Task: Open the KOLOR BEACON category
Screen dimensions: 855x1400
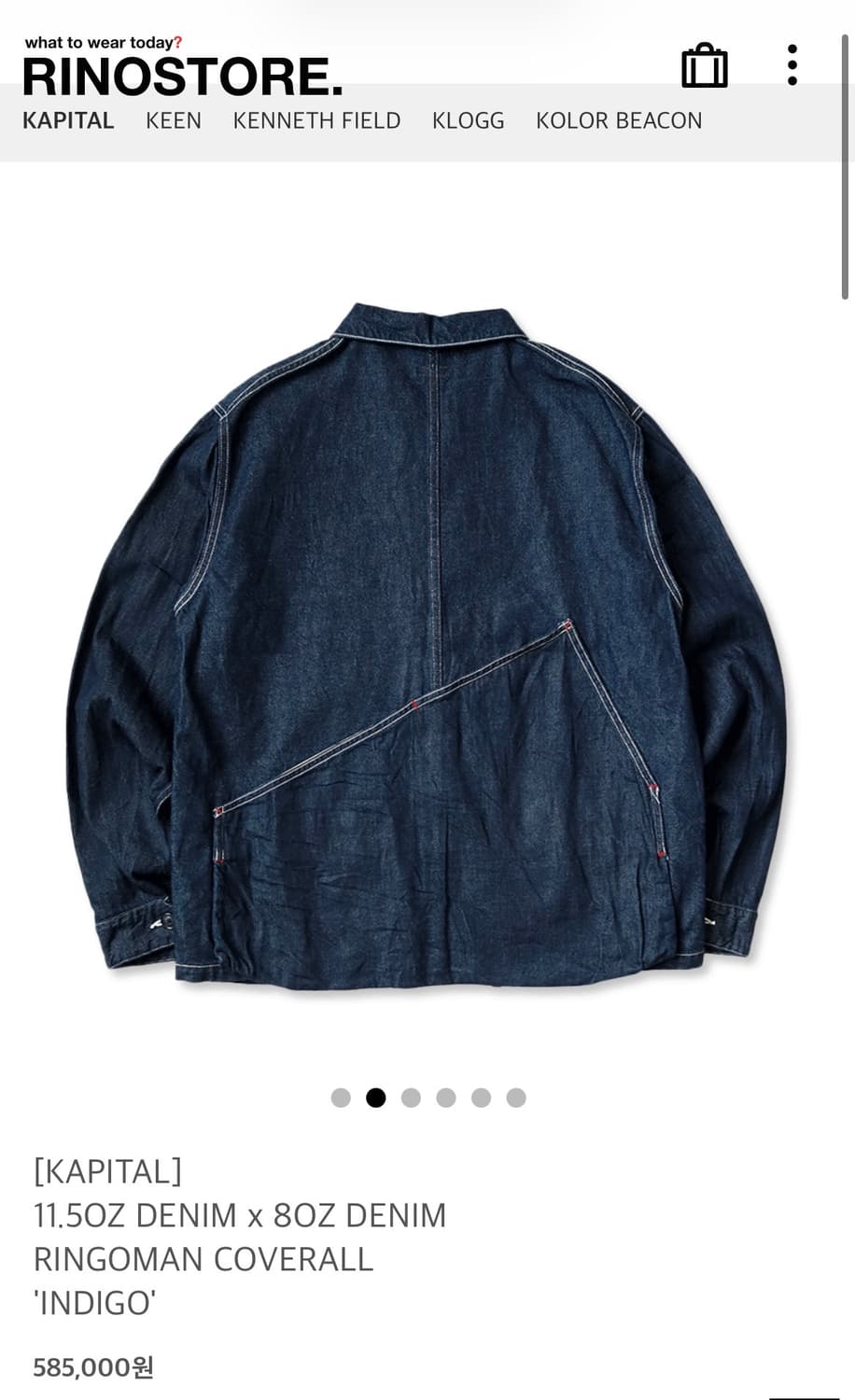Action: point(620,120)
